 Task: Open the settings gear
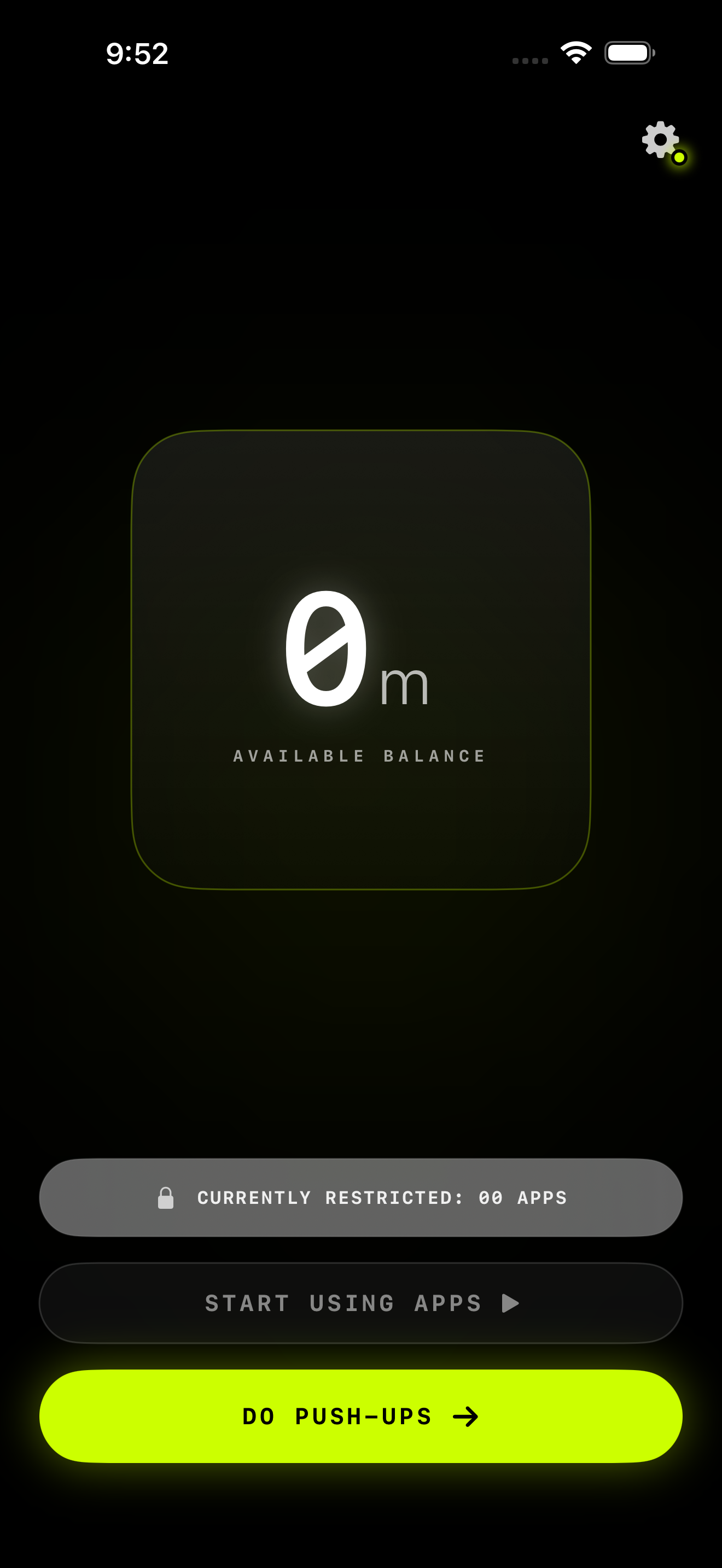coord(661,140)
